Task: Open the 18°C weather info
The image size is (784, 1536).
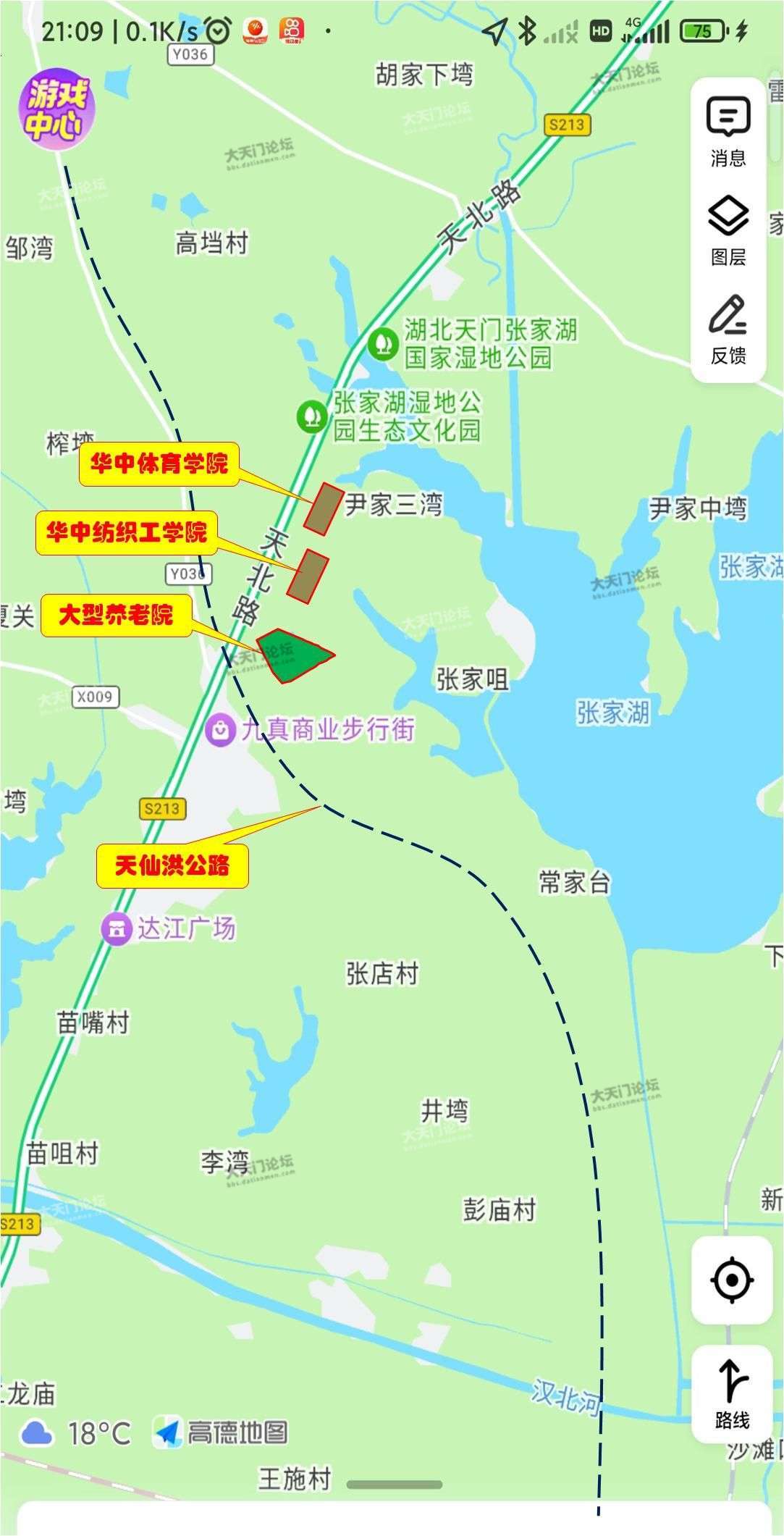Action: point(77,1433)
